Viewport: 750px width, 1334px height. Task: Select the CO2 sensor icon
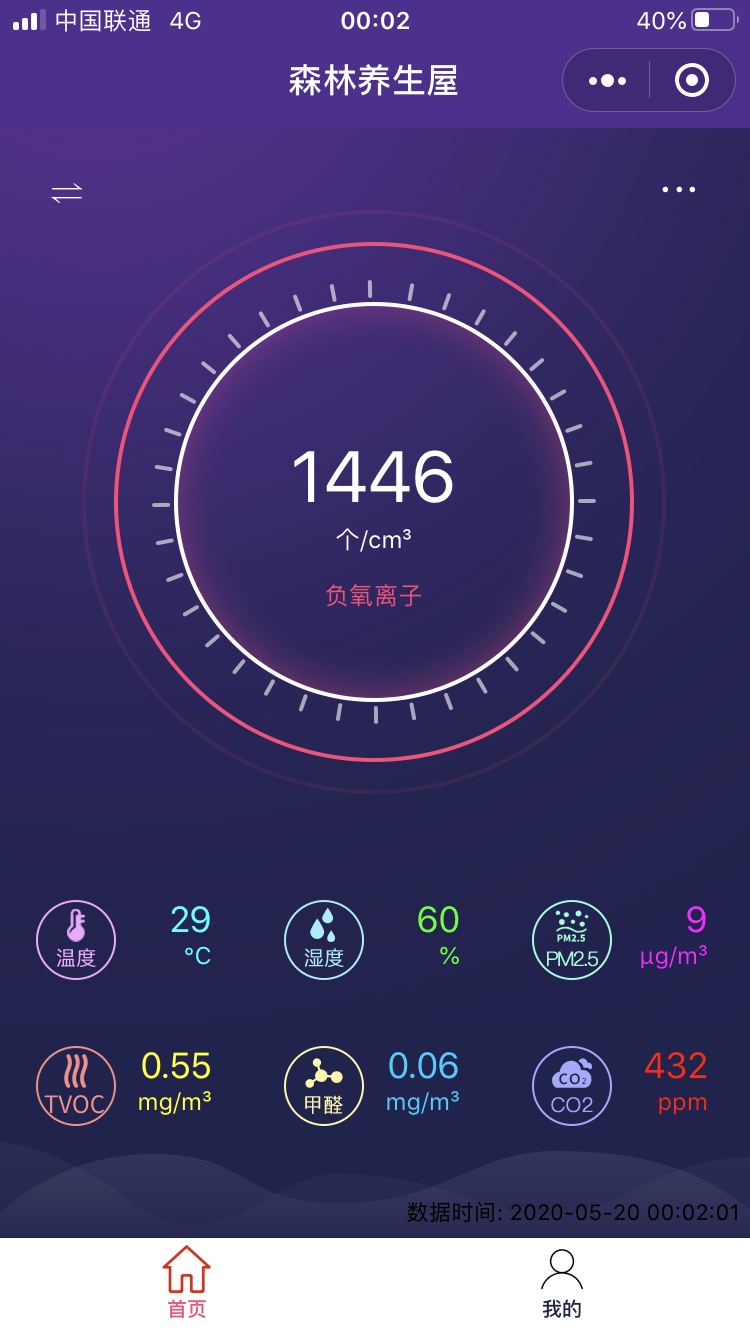(x=572, y=1086)
